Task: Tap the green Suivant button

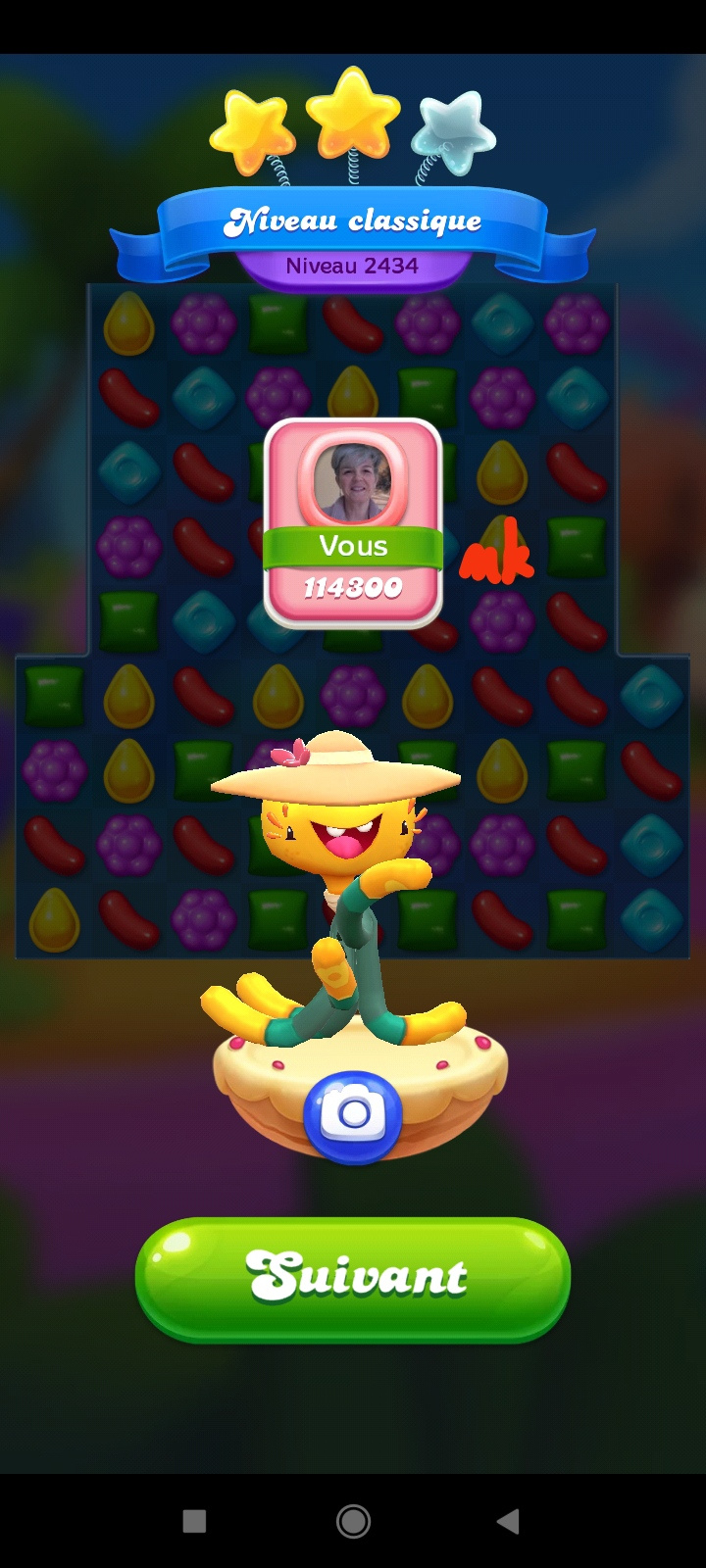Action: (x=353, y=1278)
